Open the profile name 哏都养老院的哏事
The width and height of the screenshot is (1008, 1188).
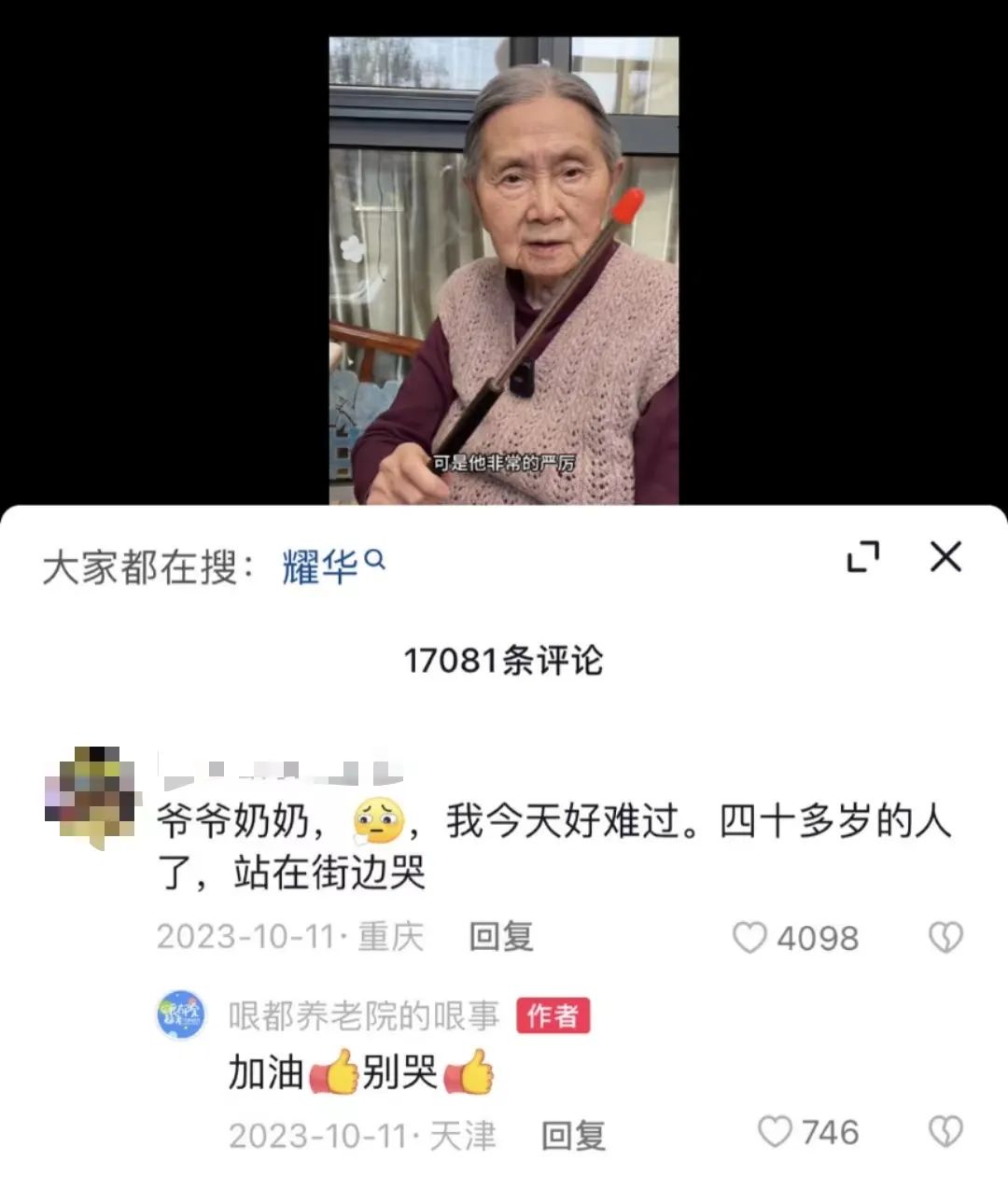[364, 1016]
